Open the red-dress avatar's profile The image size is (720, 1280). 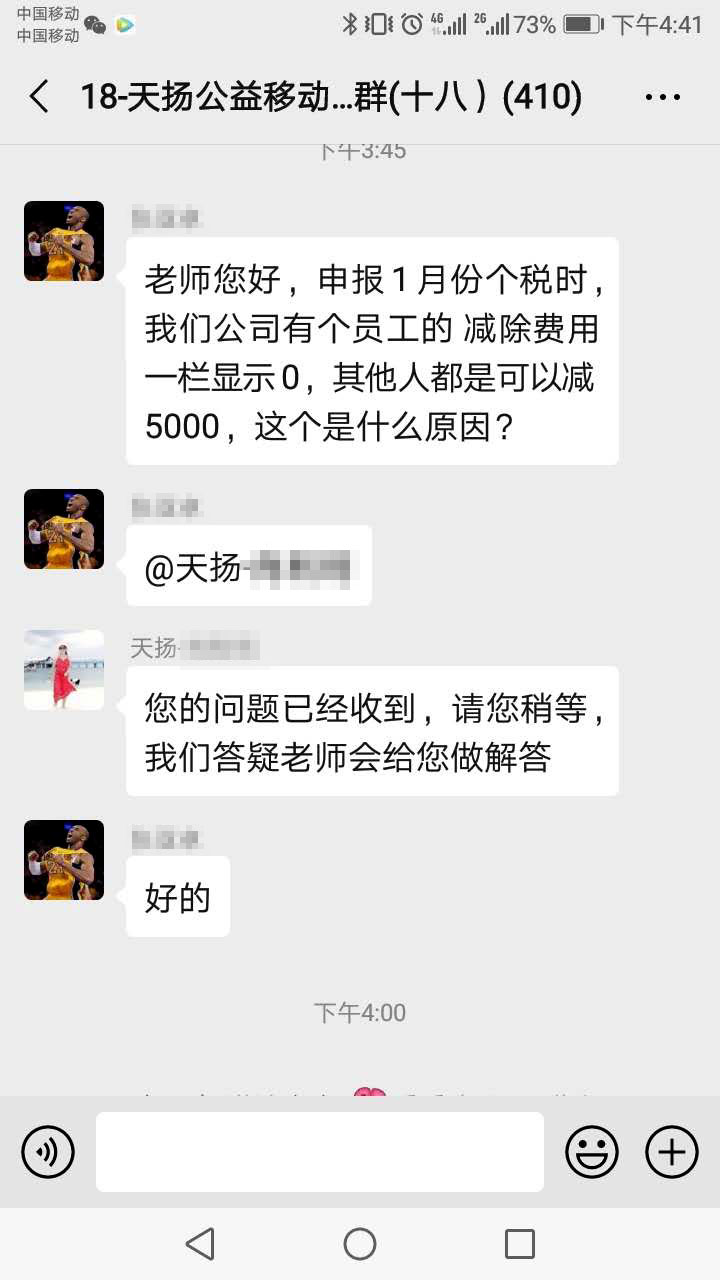click(64, 670)
